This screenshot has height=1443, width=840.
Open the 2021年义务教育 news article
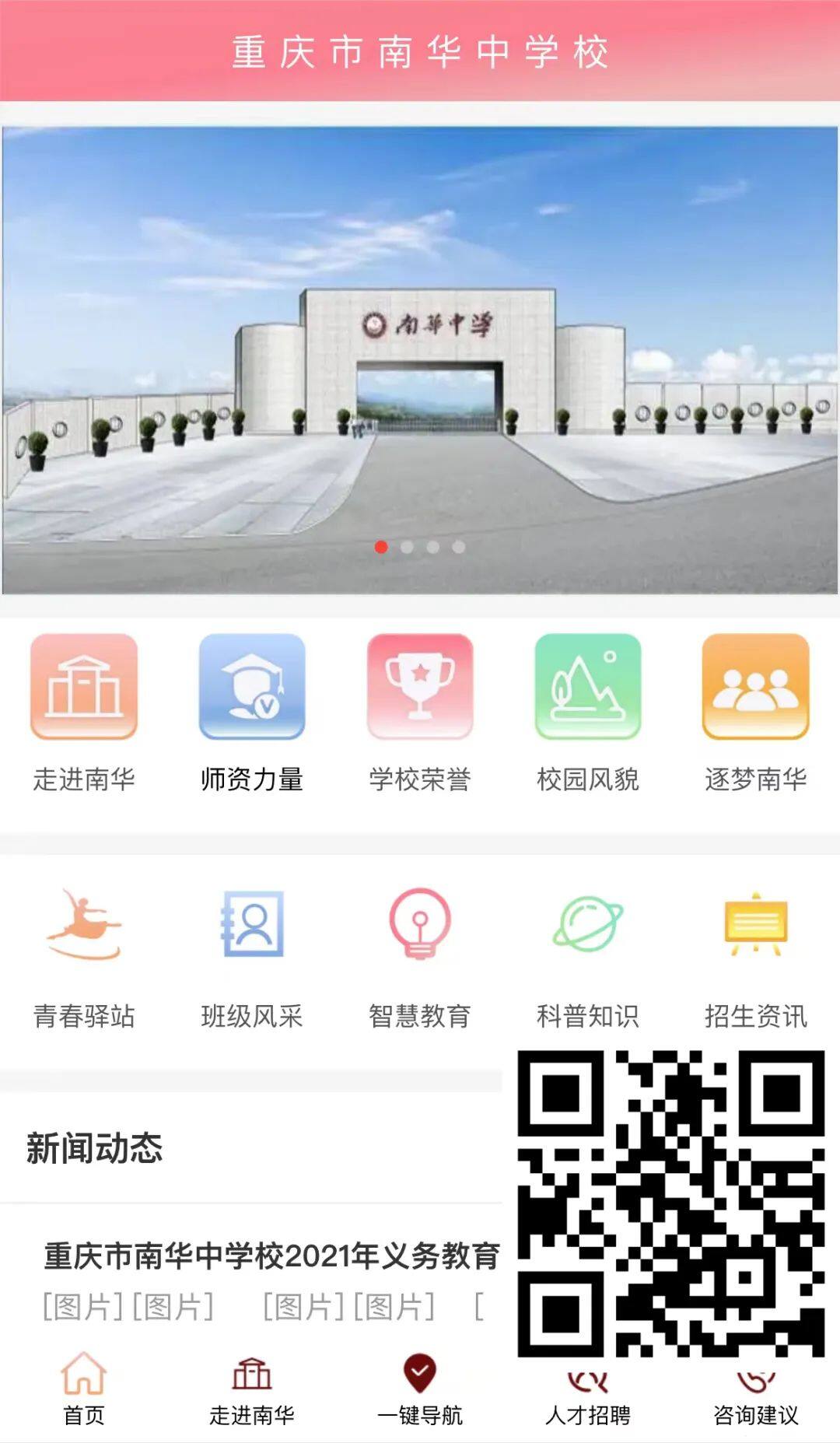click(271, 1256)
